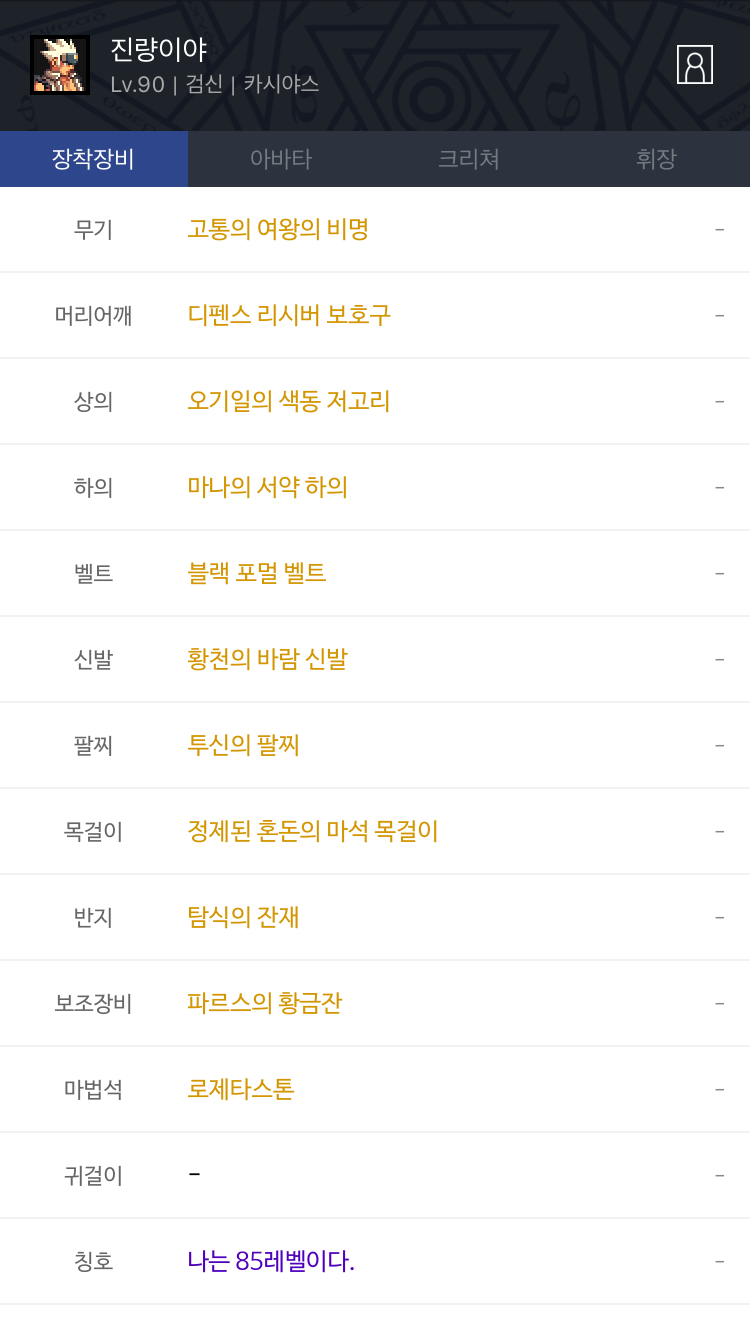Open 파르스의 황금잔 item details
The width and height of the screenshot is (750, 1334).
[x=265, y=1003]
